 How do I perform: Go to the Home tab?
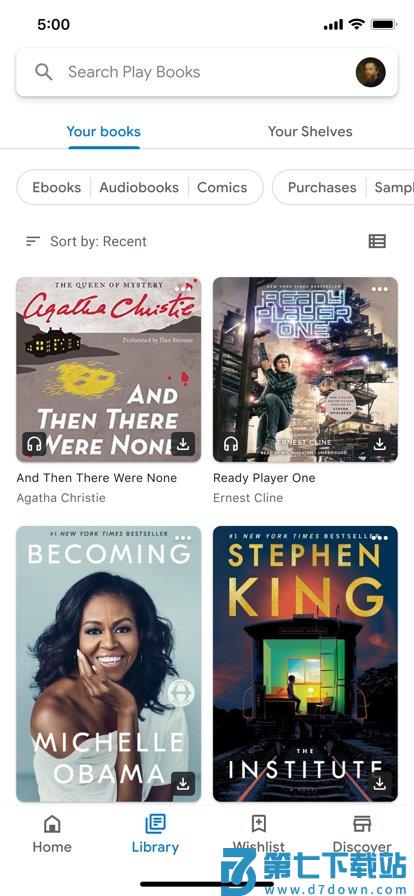pos(52,834)
